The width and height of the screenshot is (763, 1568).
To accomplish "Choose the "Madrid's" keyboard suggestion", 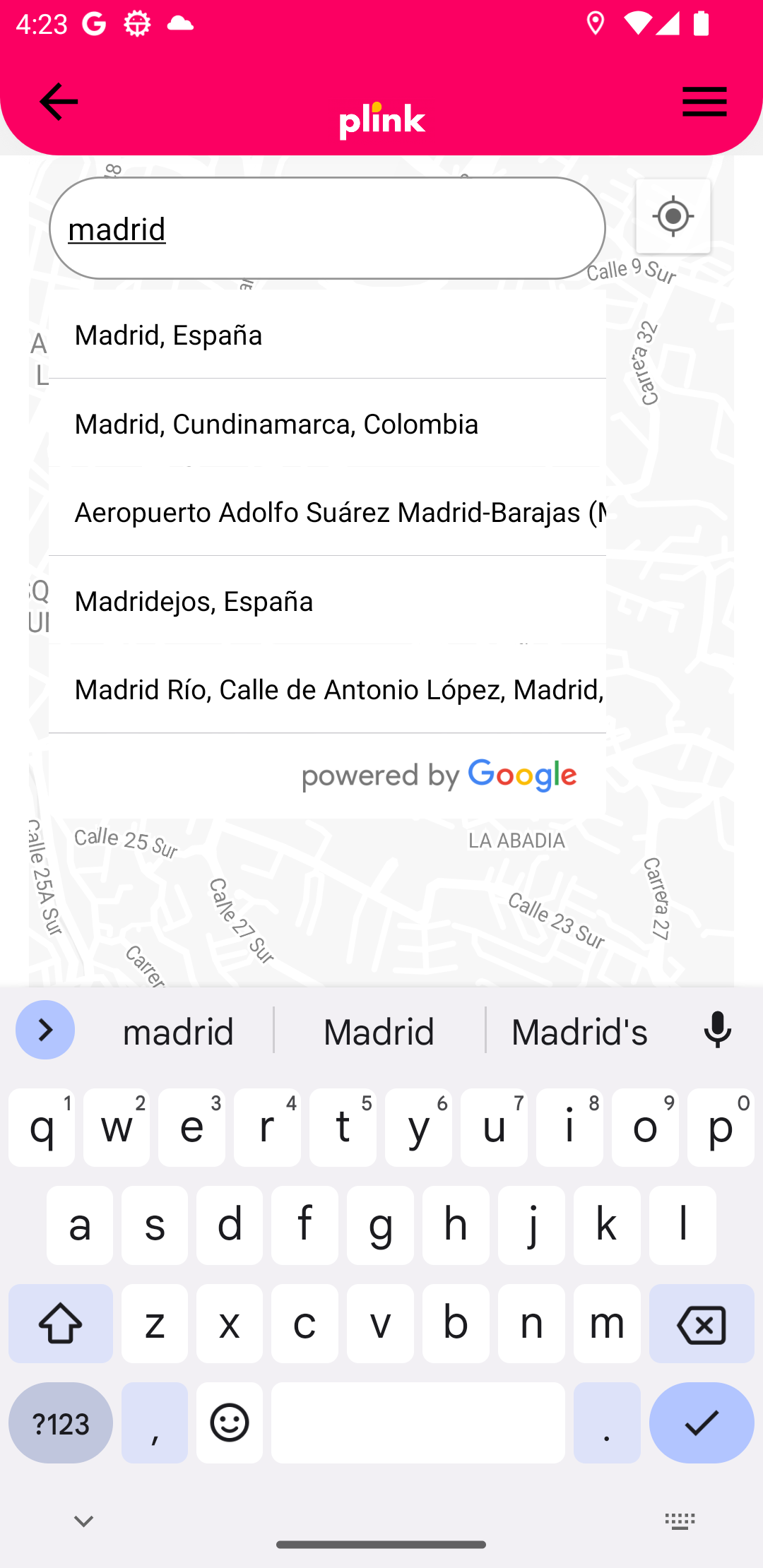I will (x=579, y=1032).
